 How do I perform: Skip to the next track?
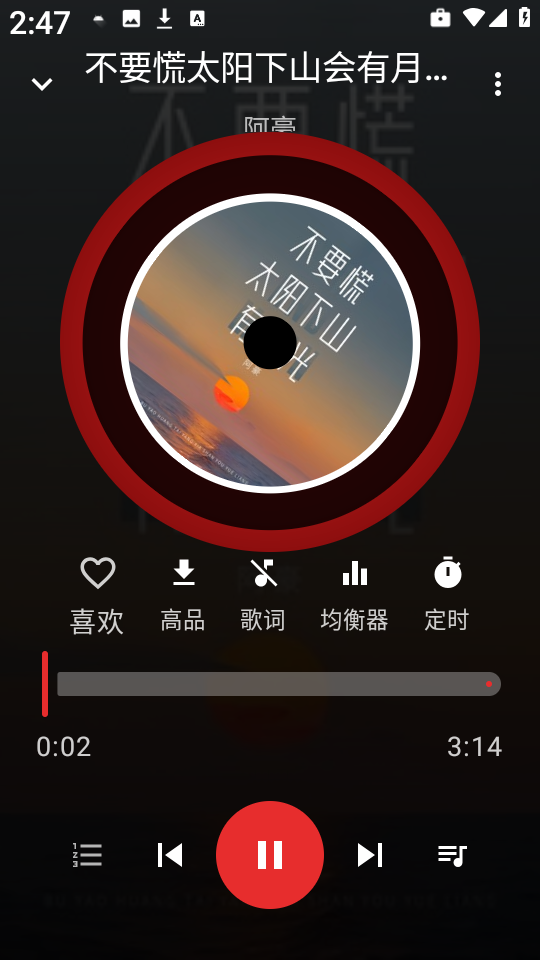point(370,855)
